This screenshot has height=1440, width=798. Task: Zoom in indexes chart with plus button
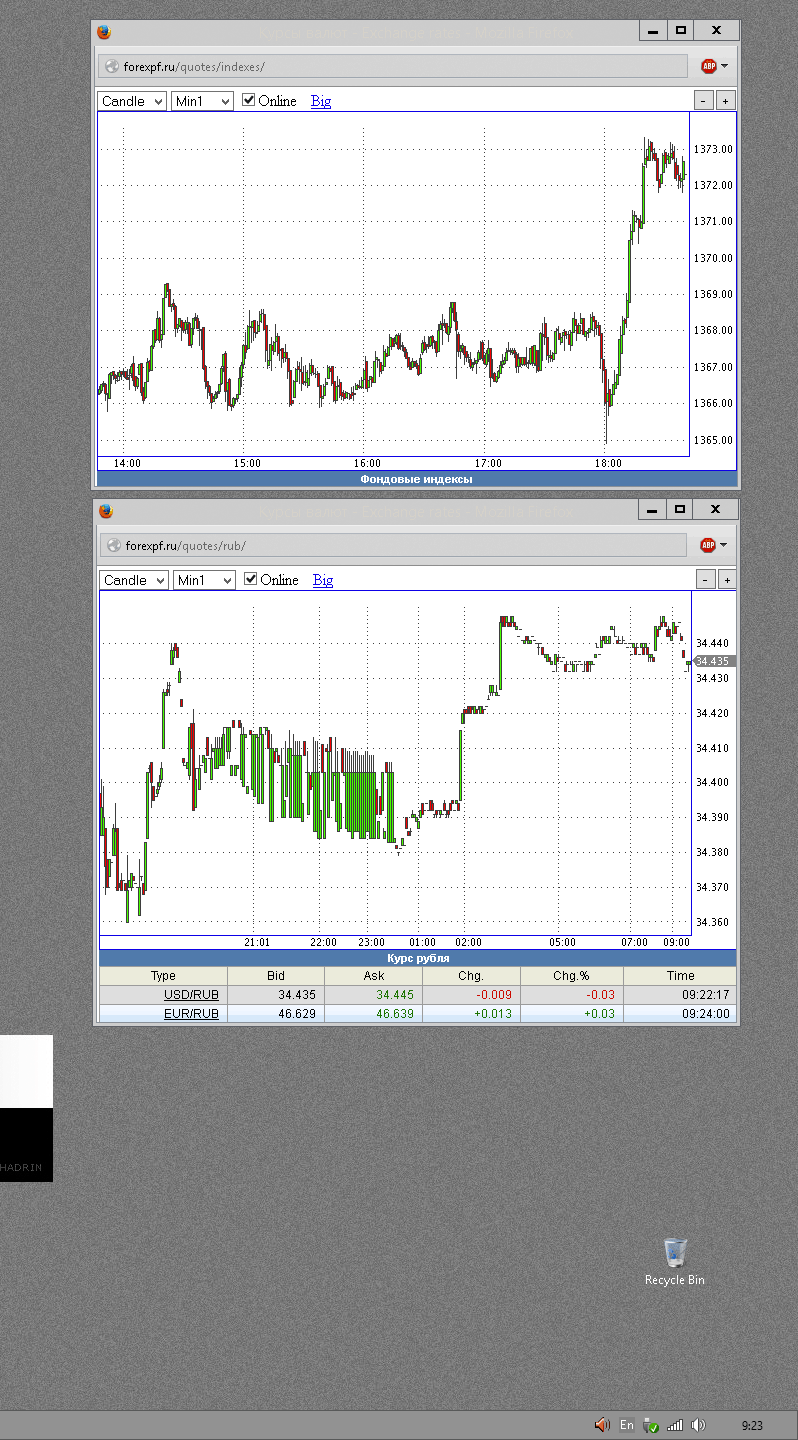point(725,101)
